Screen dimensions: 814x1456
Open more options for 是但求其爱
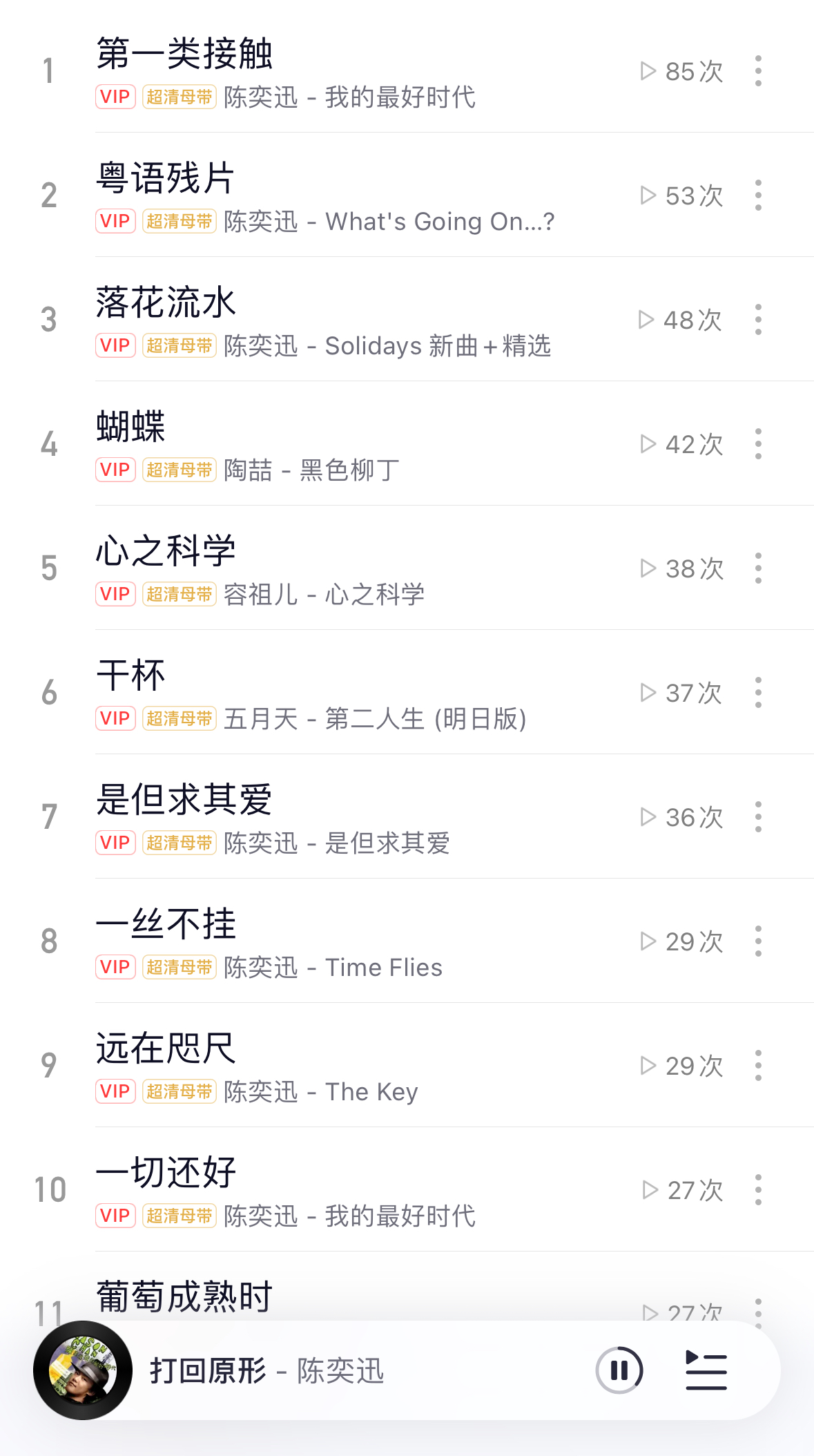(x=758, y=817)
